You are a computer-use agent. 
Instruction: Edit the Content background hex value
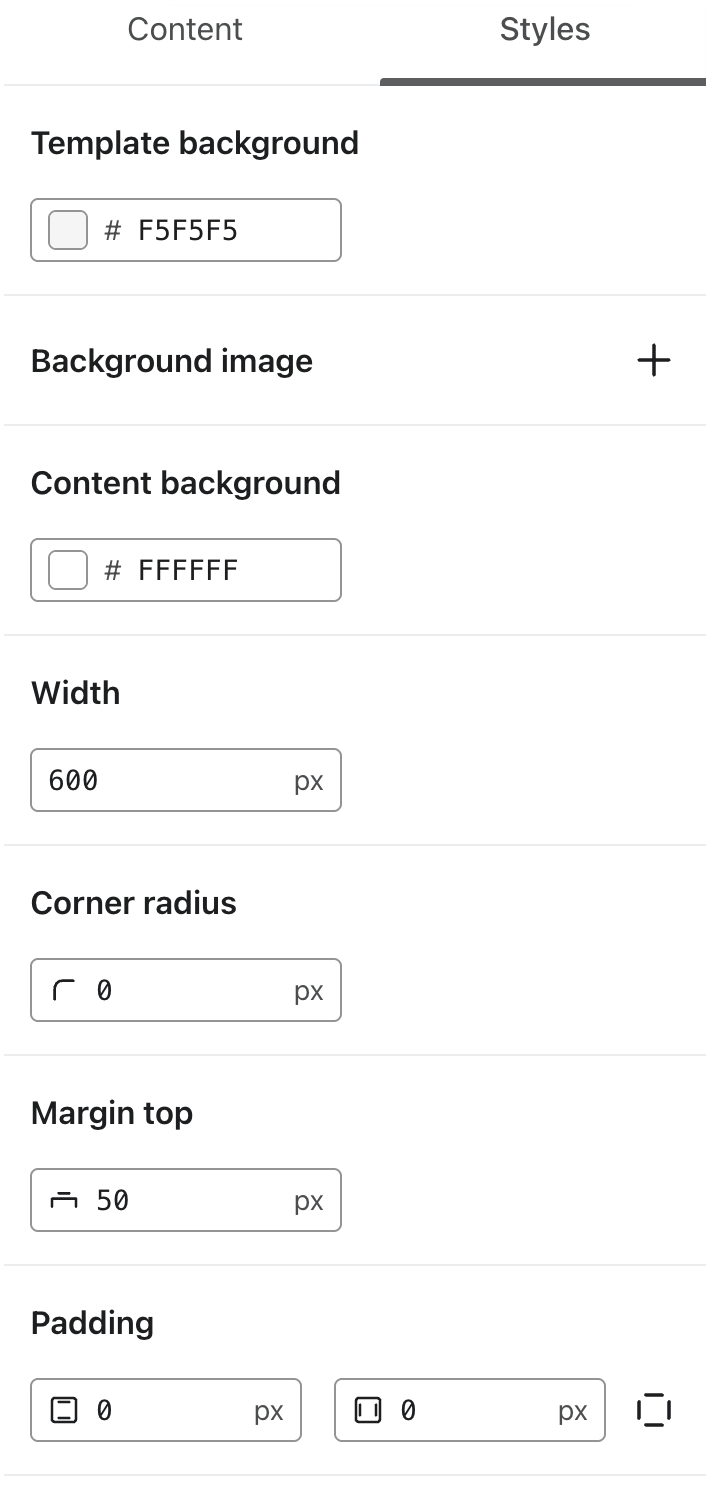tap(210, 571)
